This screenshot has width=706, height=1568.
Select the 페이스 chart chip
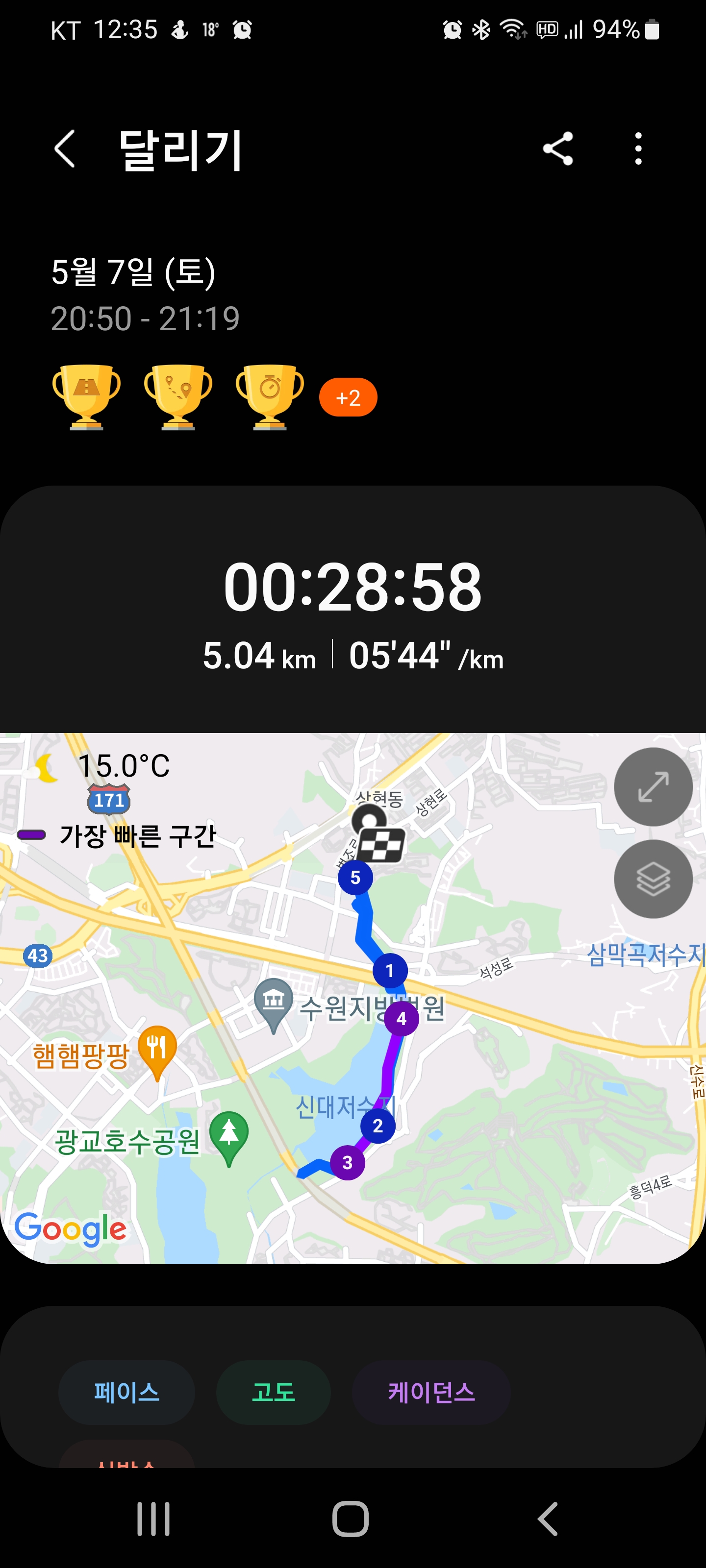[x=126, y=1392]
